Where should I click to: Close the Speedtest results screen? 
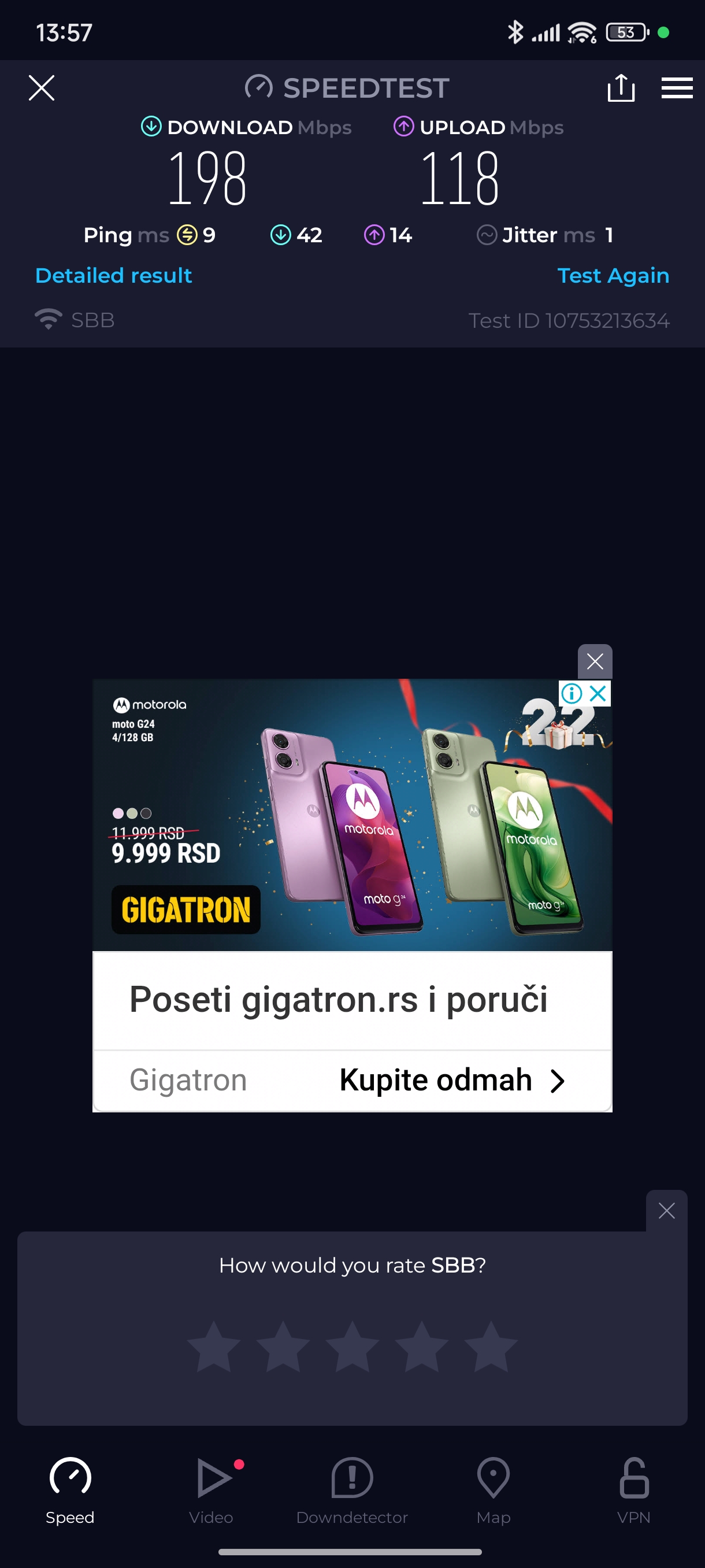42,88
